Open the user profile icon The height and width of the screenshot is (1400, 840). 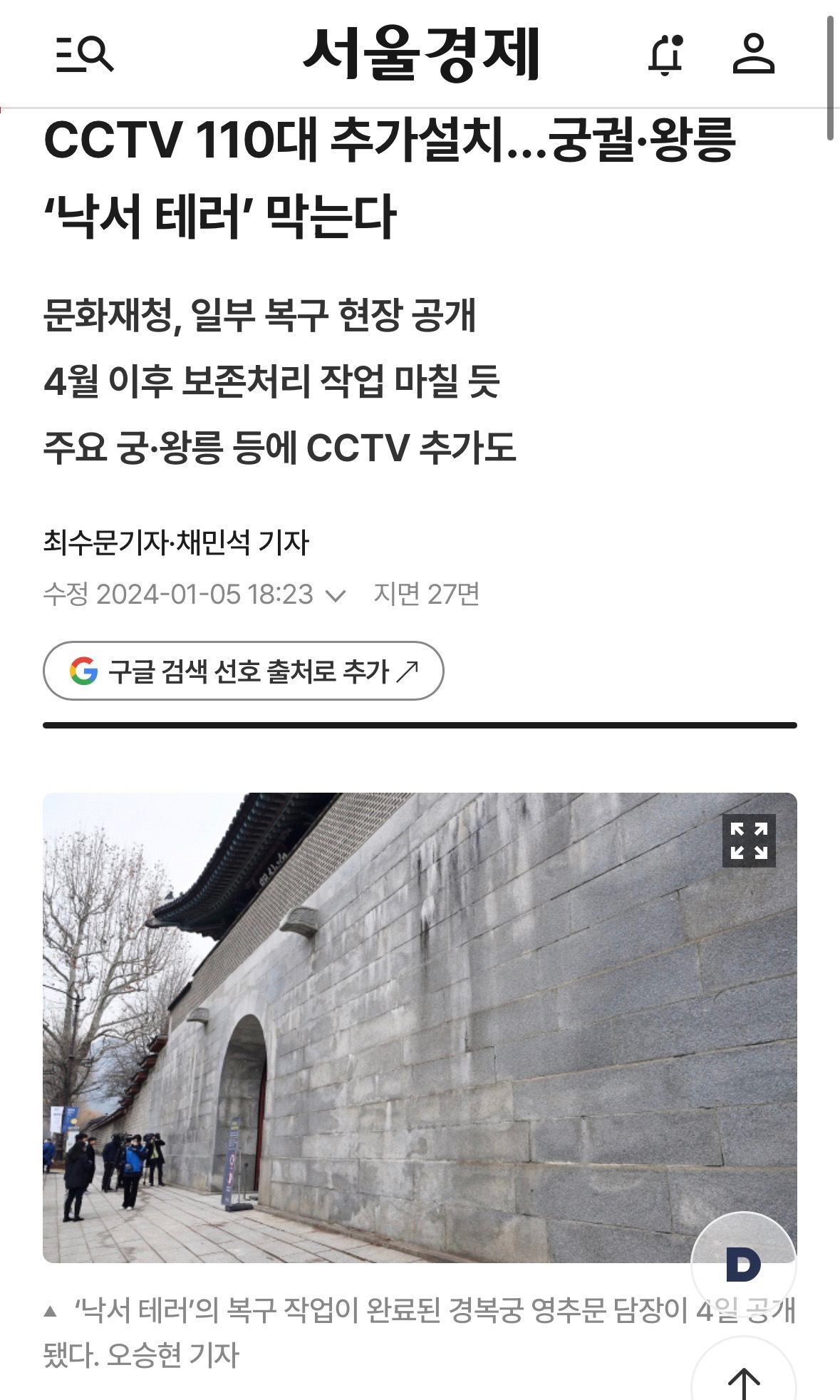(753, 54)
